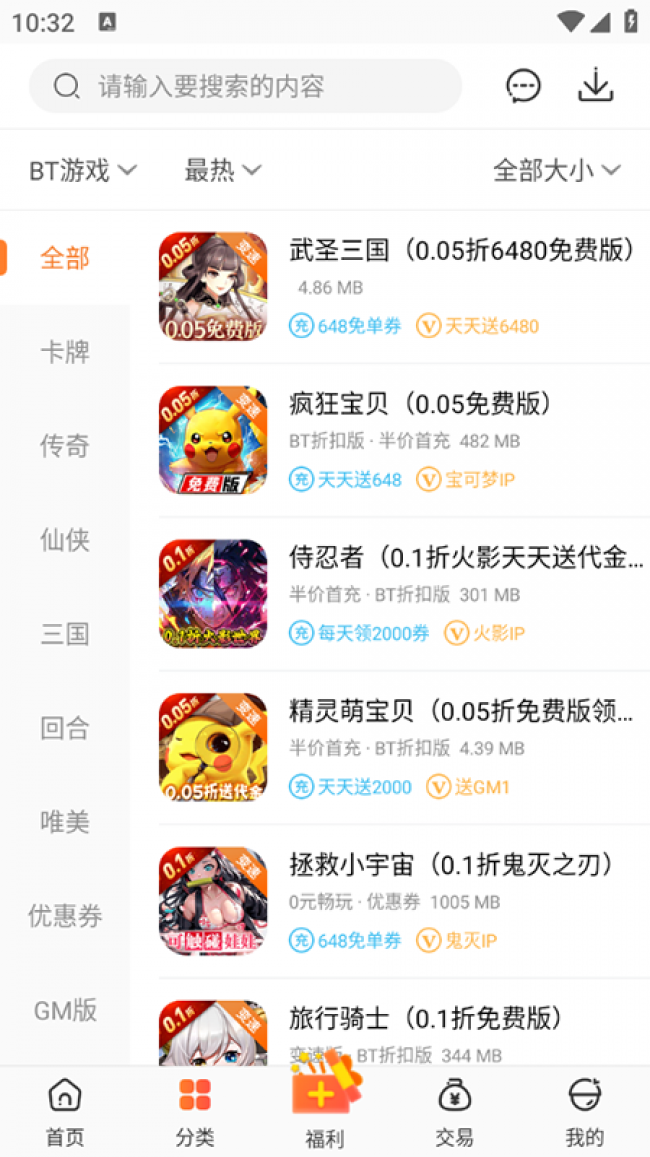650x1157 pixels.
Task: Select the 传奇 category
Action: [x=65, y=446]
